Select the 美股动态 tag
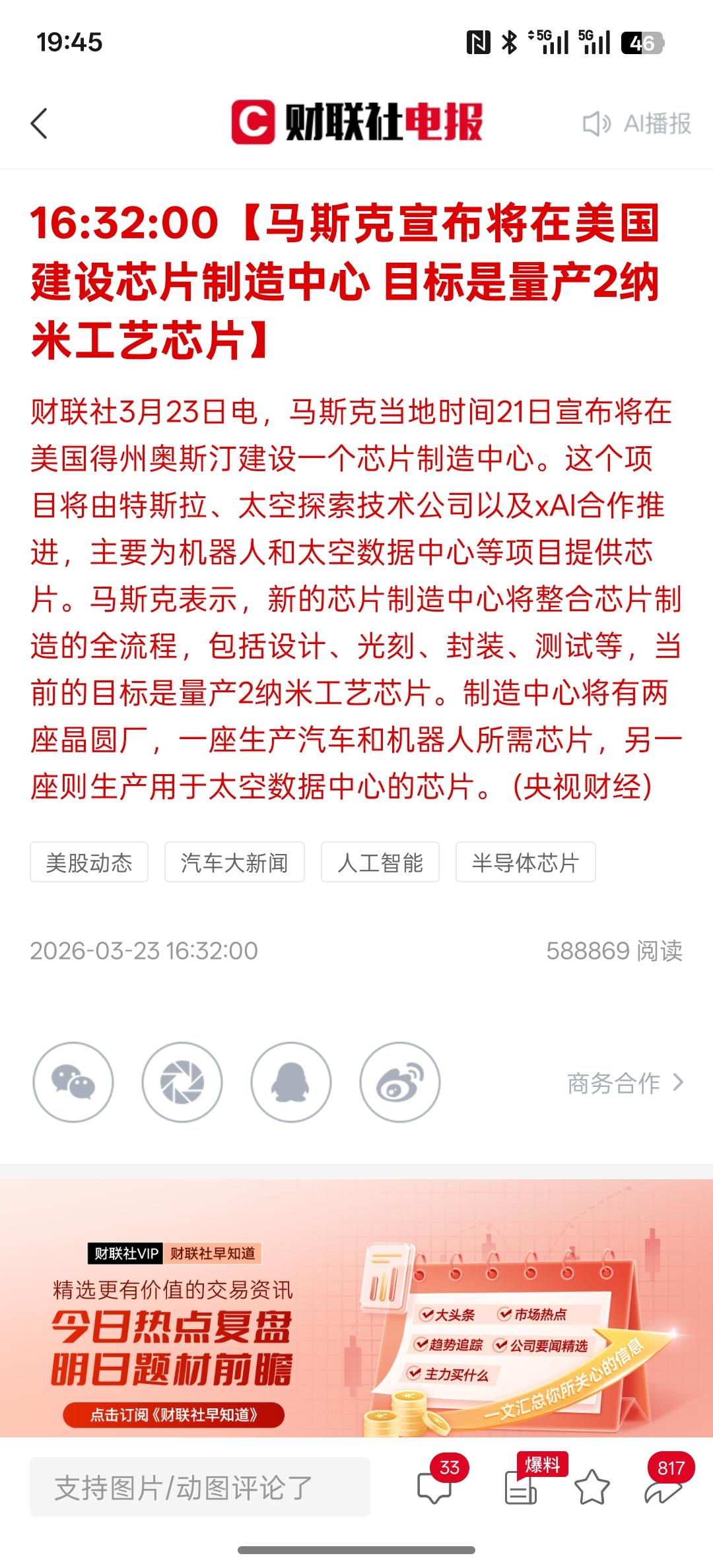 tap(89, 861)
